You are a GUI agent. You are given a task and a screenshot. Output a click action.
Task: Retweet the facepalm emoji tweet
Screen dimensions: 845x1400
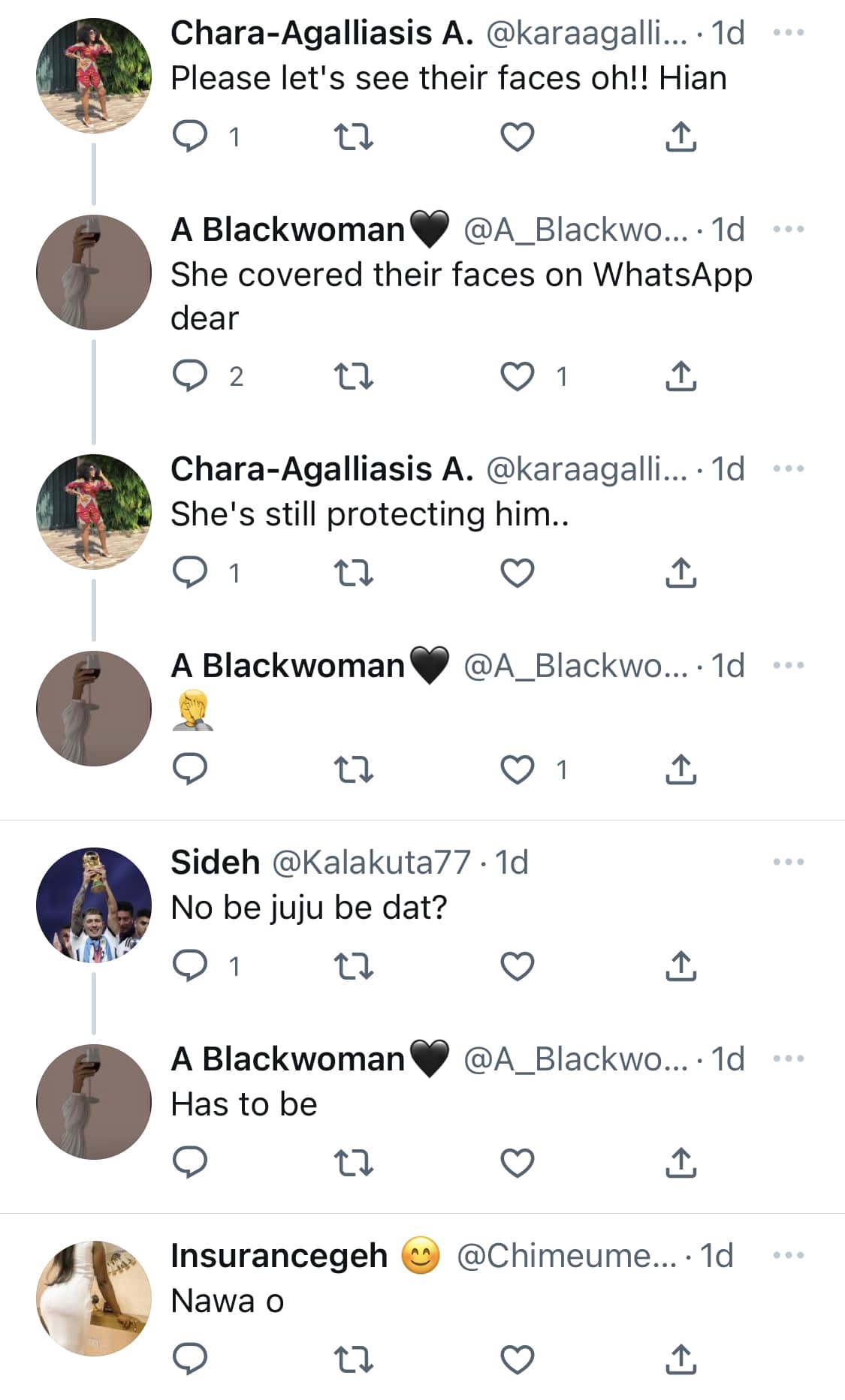point(353,770)
